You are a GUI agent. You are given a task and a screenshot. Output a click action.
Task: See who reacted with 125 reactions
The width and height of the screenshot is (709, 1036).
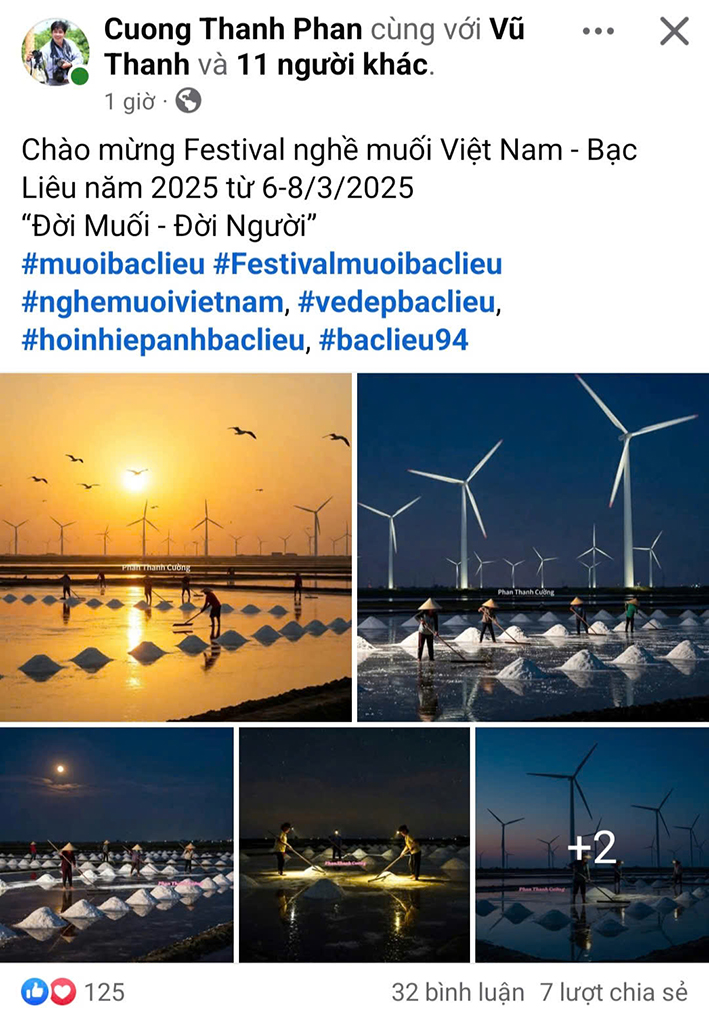[x=73, y=992]
